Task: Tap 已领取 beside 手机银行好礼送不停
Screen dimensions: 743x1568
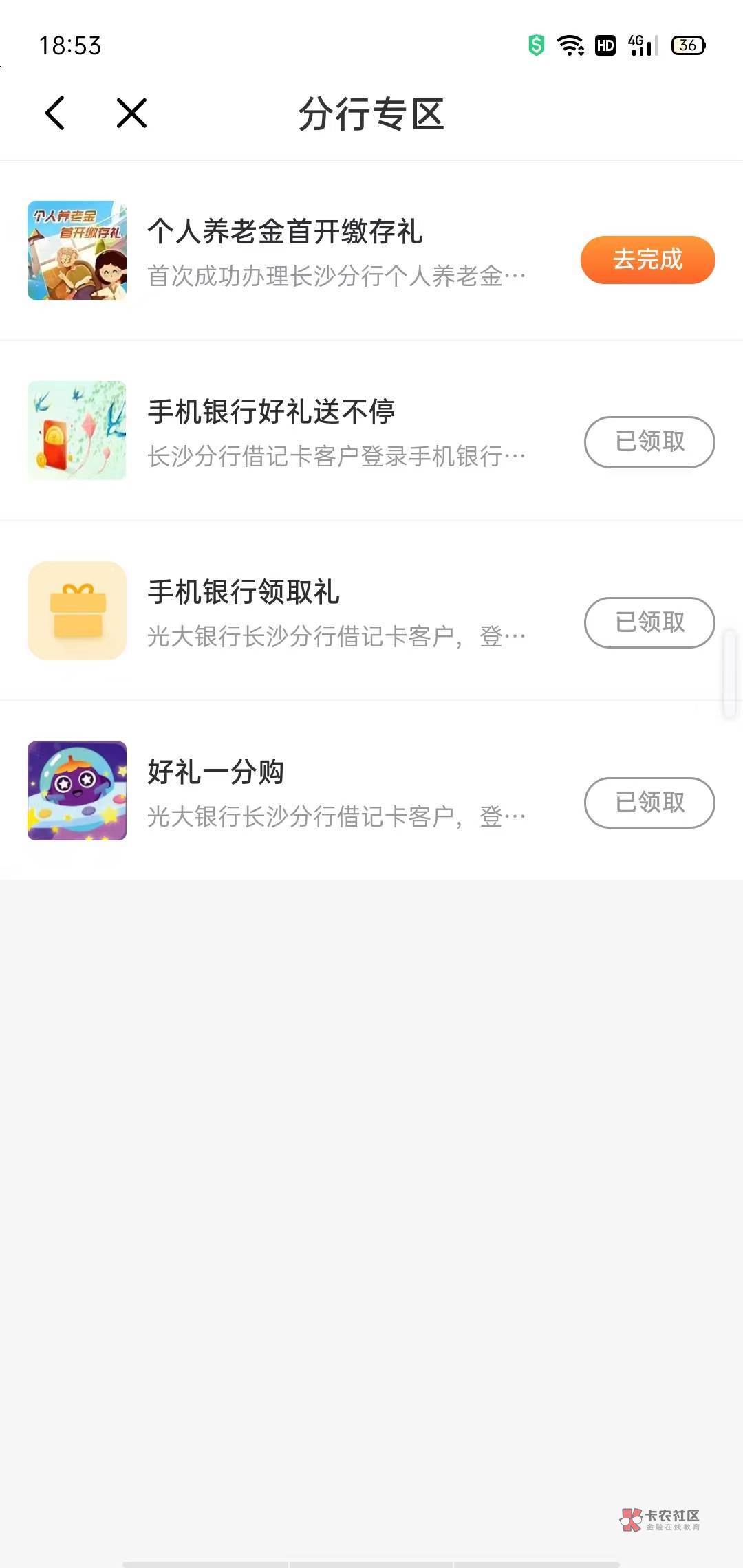Action: (649, 442)
